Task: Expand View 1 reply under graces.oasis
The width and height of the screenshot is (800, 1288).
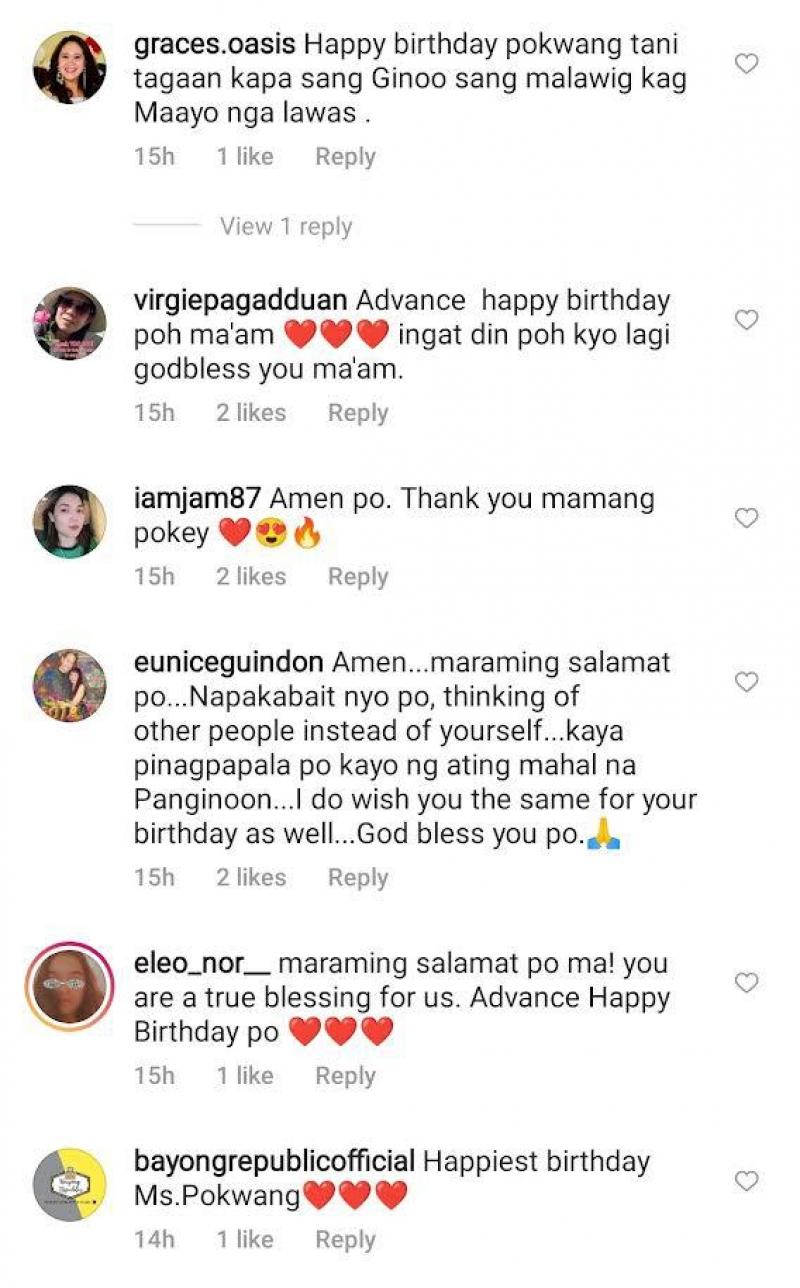Action: pyautogui.click(x=286, y=227)
